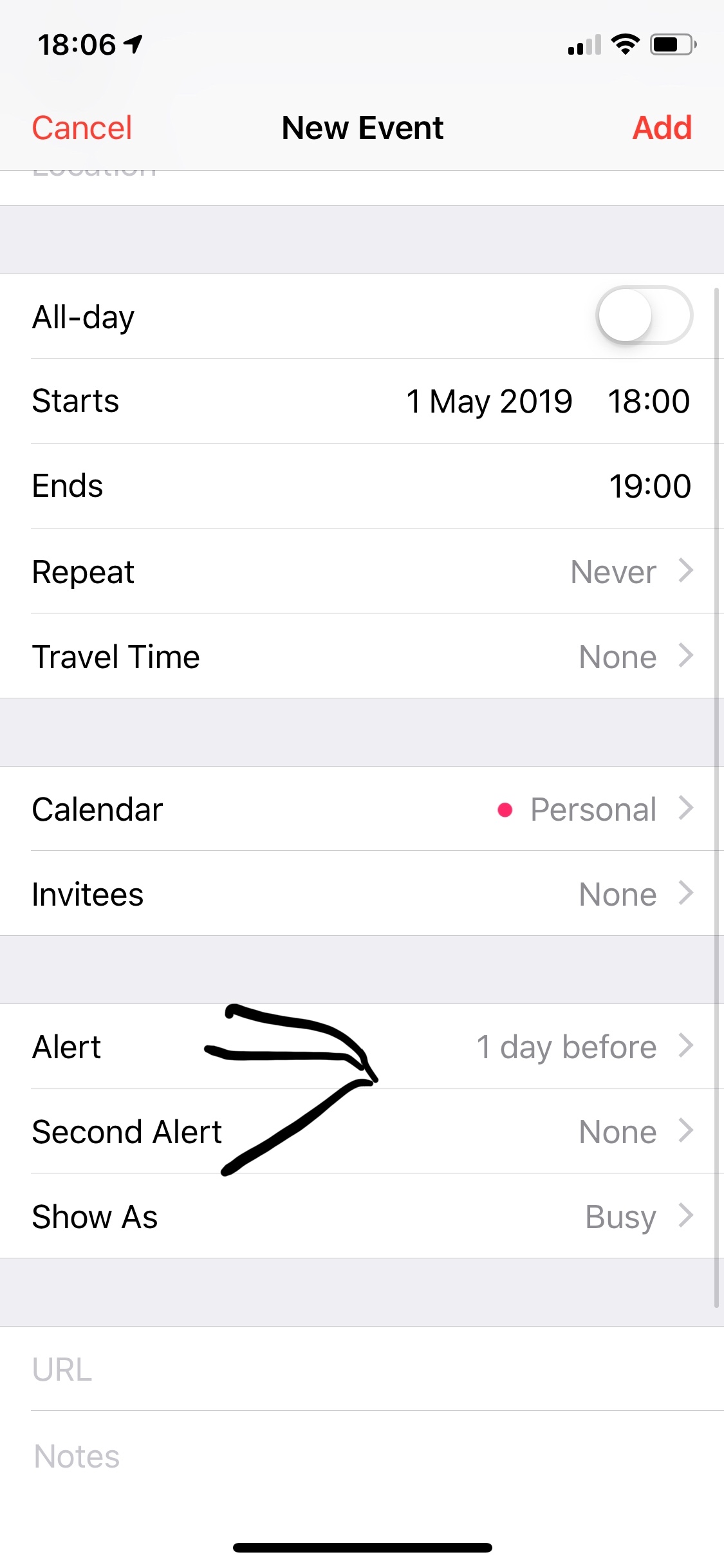The height and width of the screenshot is (1568, 724).
Task: Tap Add to save the event
Action: pyautogui.click(x=662, y=127)
